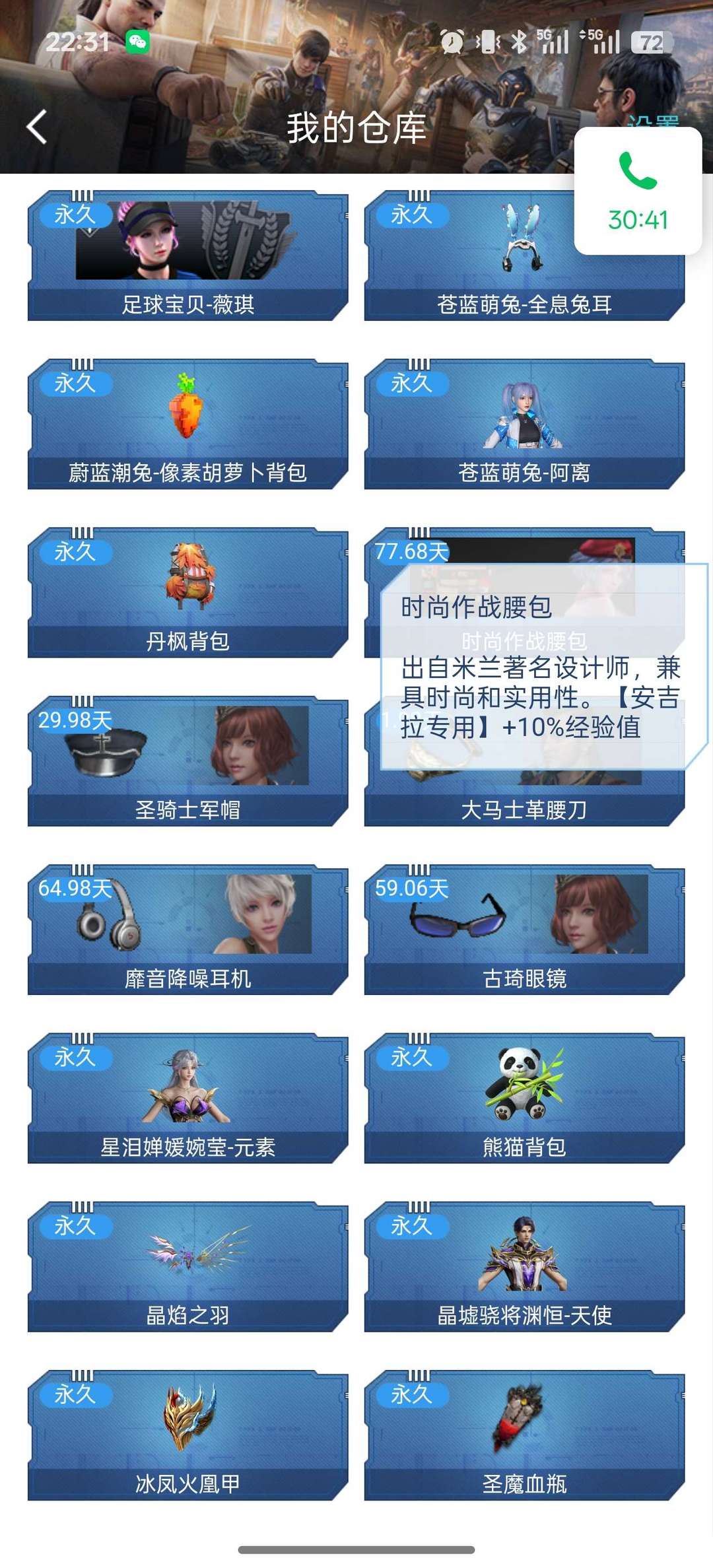The image size is (713, 1568).
Task: Tap the 晶焰之羽 item card
Action: (187, 1267)
